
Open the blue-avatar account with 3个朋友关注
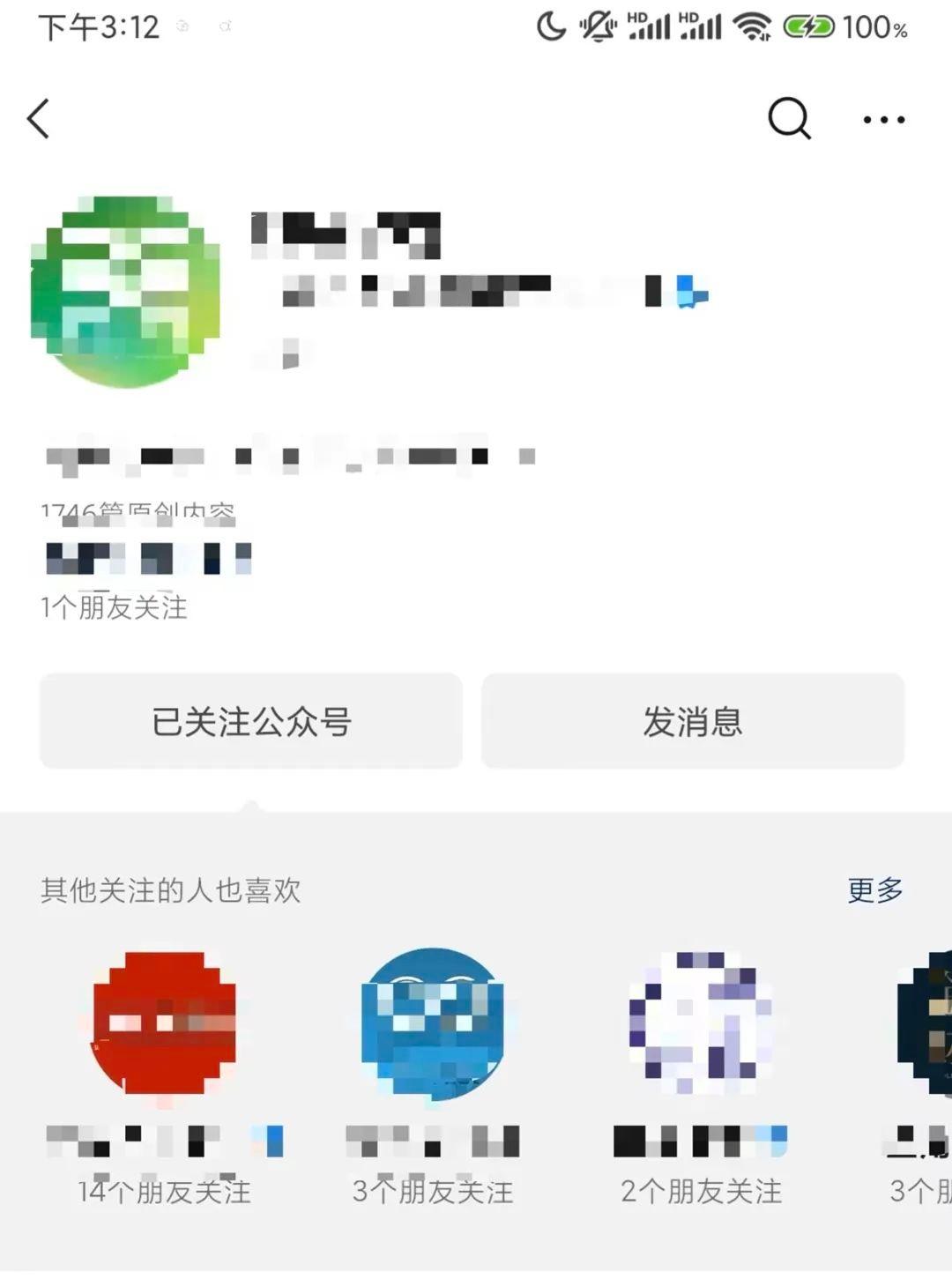pos(433,1022)
